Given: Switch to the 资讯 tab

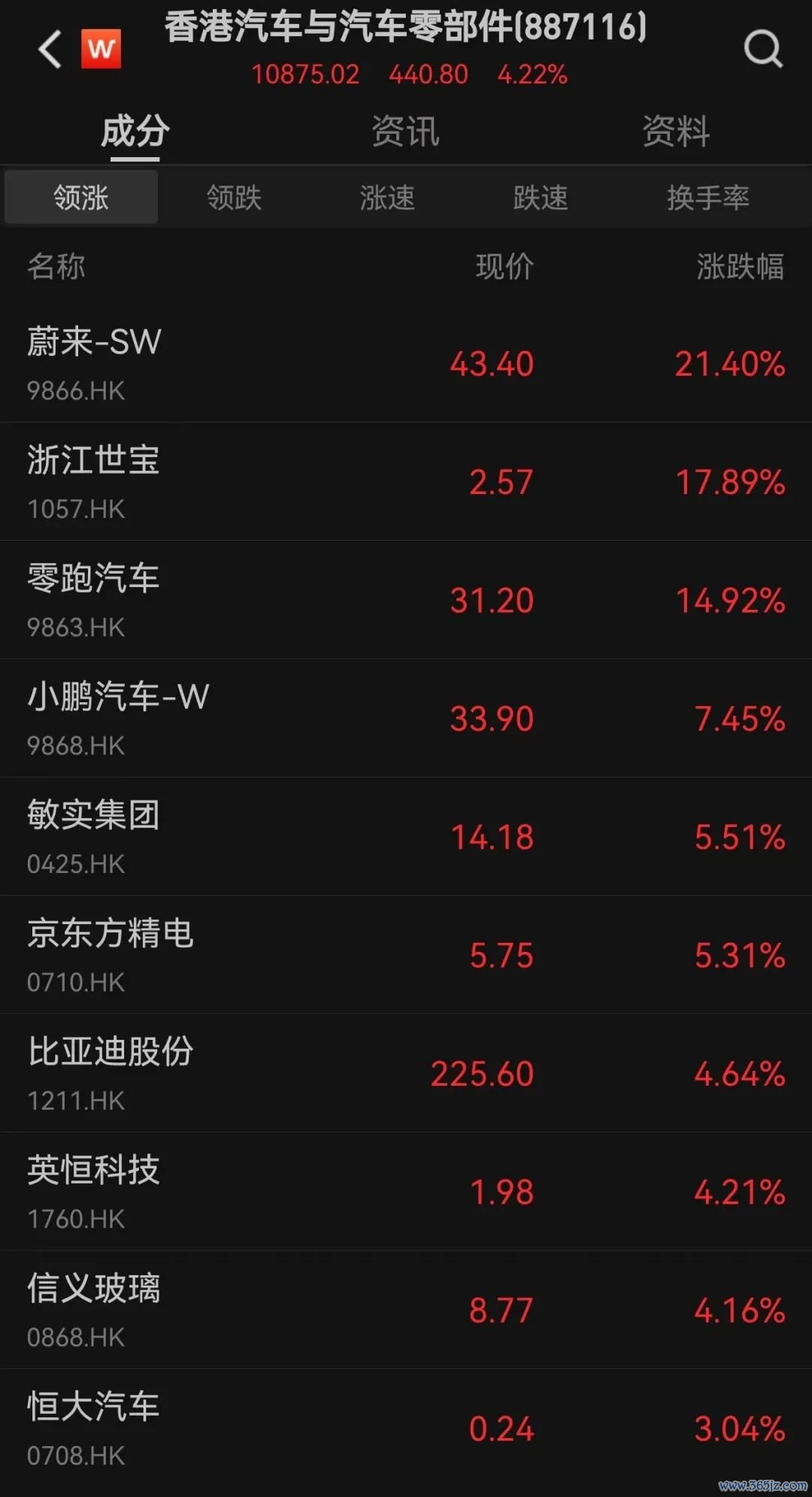Looking at the screenshot, I should pos(405,132).
